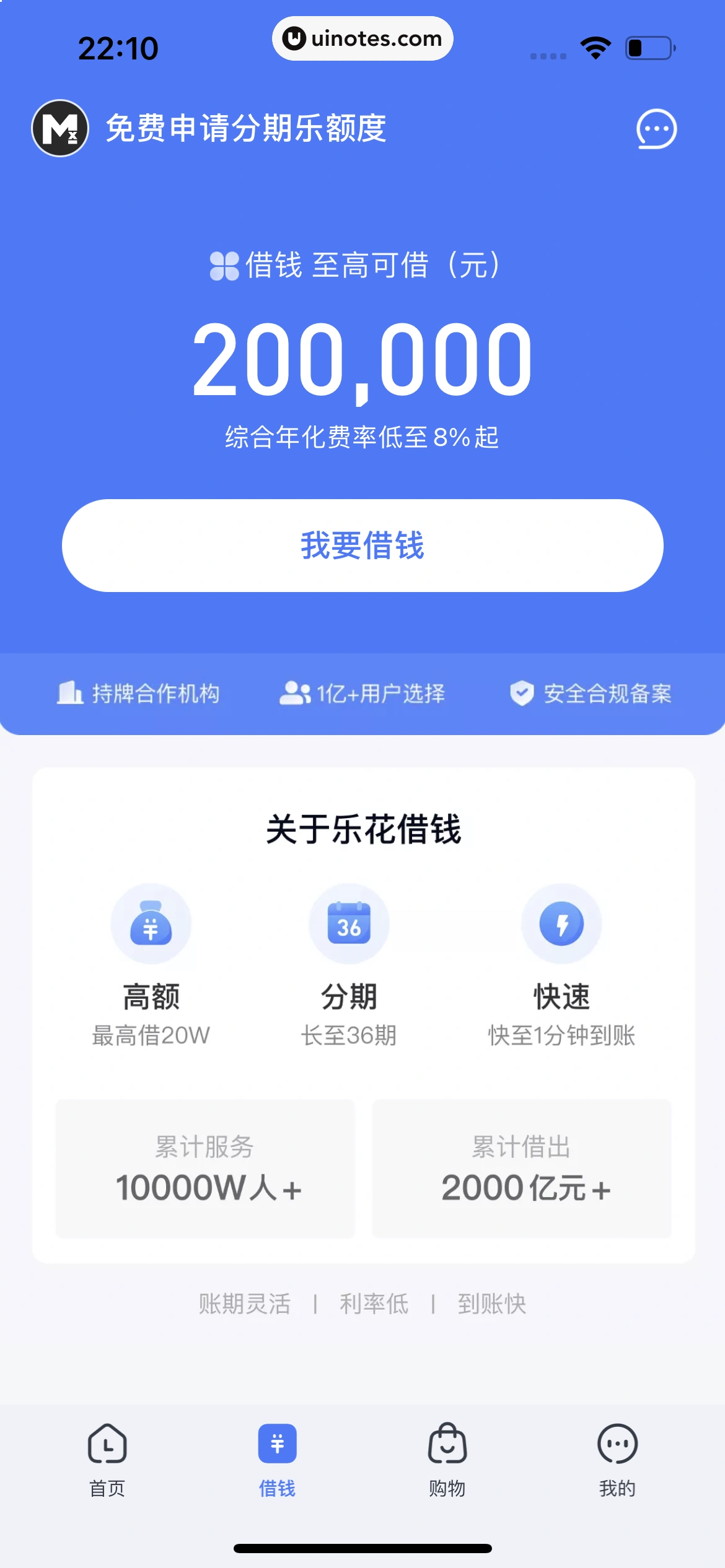Go to the 购物 tab
Image resolution: width=725 pixels, height=1568 pixels.
[x=447, y=1459]
